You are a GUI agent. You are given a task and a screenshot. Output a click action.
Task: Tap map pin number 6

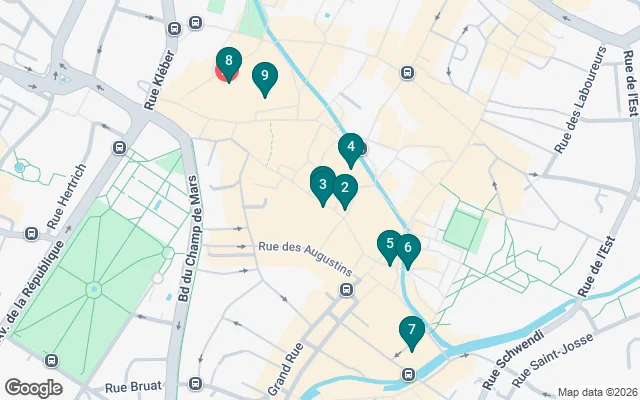pyautogui.click(x=407, y=247)
